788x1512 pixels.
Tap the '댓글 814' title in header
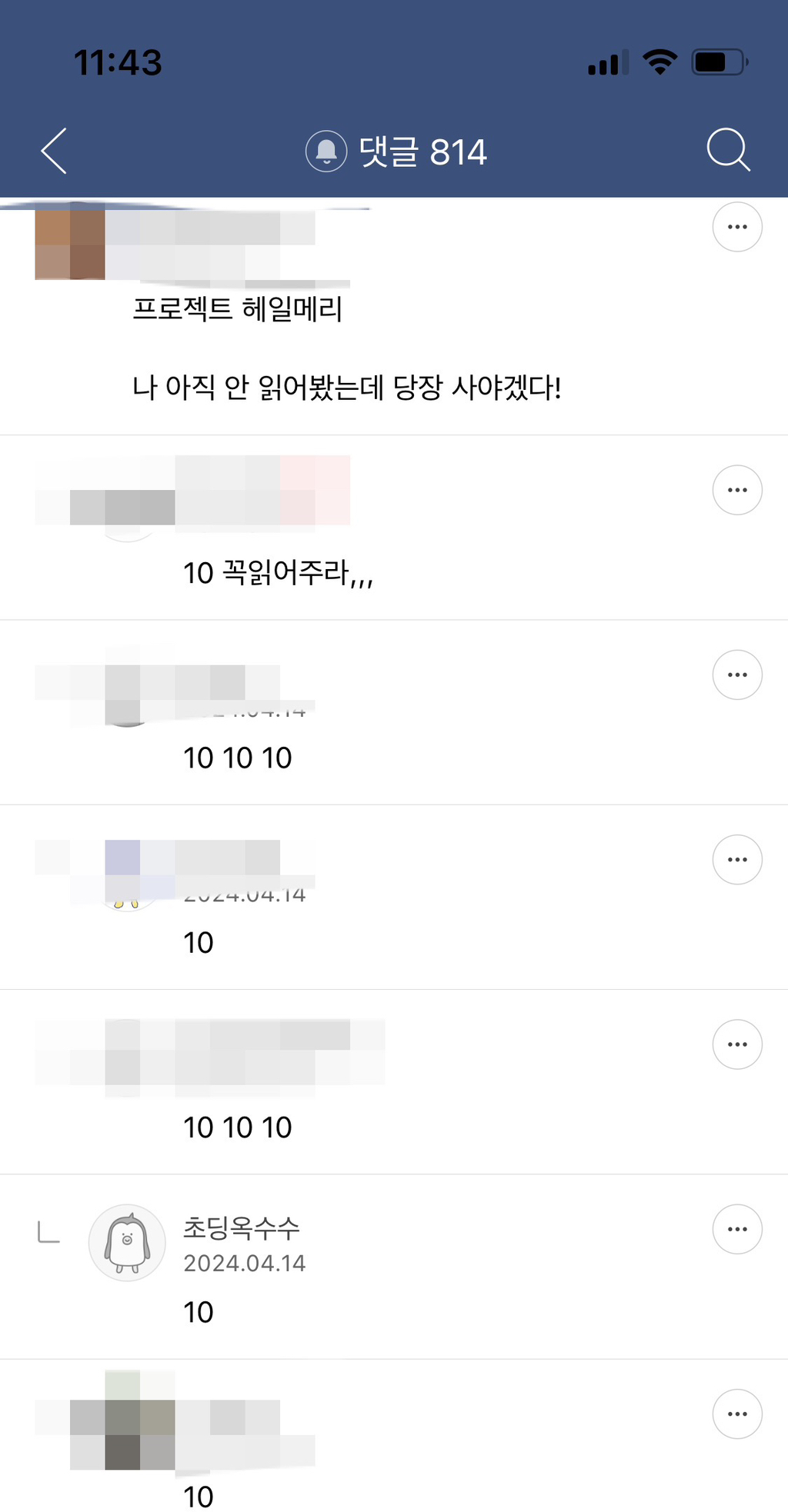pyautogui.click(x=423, y=151)
